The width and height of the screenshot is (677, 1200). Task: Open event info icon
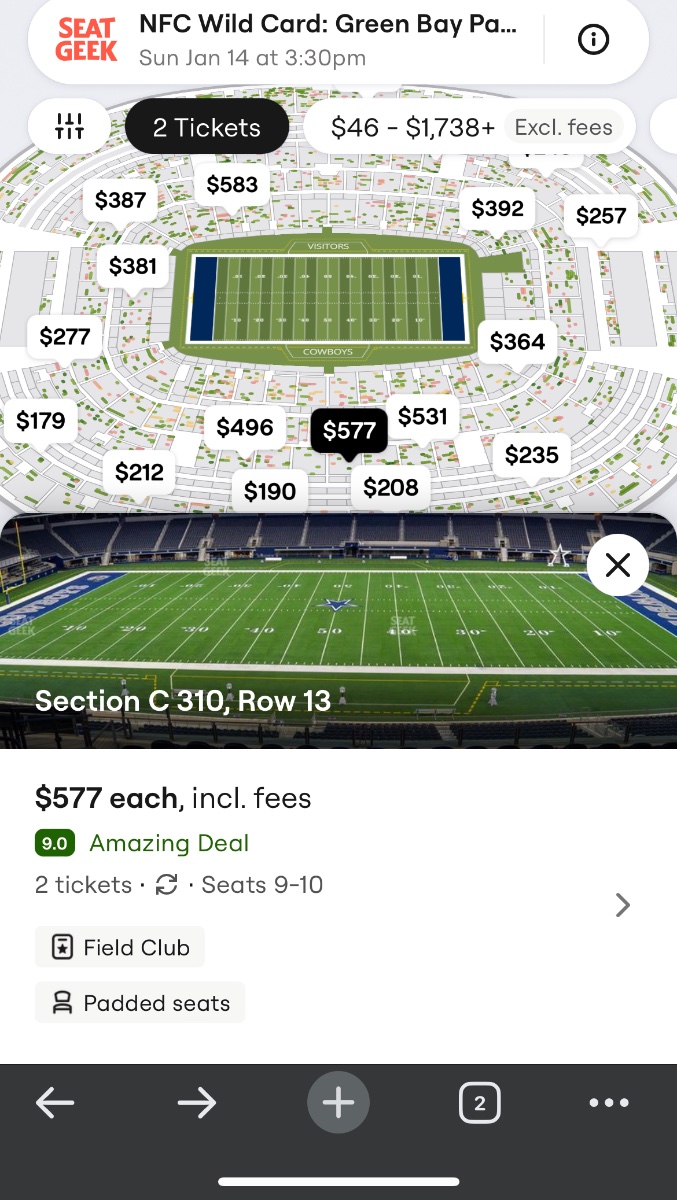593,40
